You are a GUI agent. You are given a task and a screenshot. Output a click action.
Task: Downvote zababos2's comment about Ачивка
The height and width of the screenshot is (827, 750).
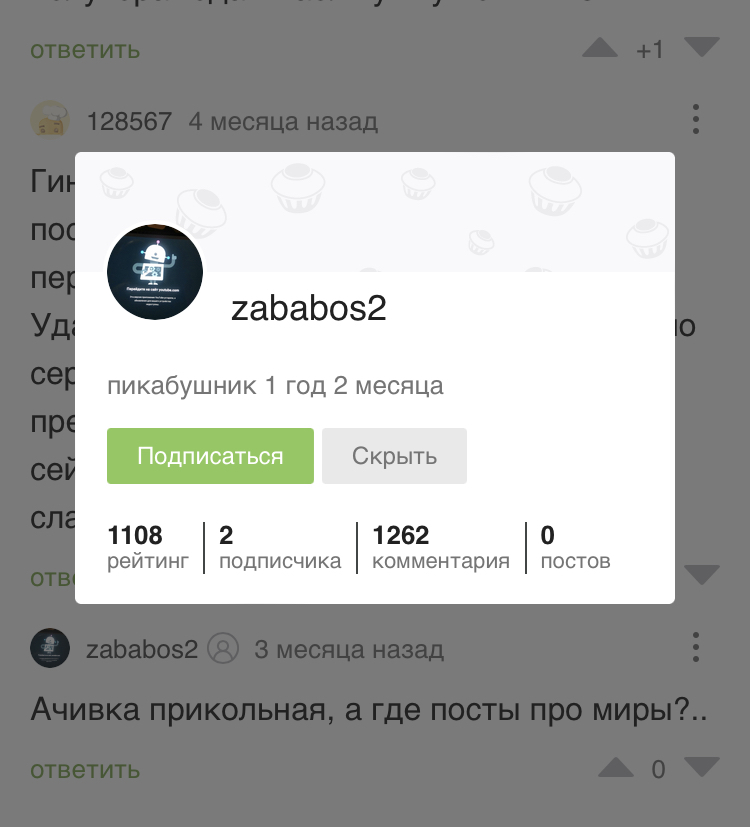click(701, 768)
